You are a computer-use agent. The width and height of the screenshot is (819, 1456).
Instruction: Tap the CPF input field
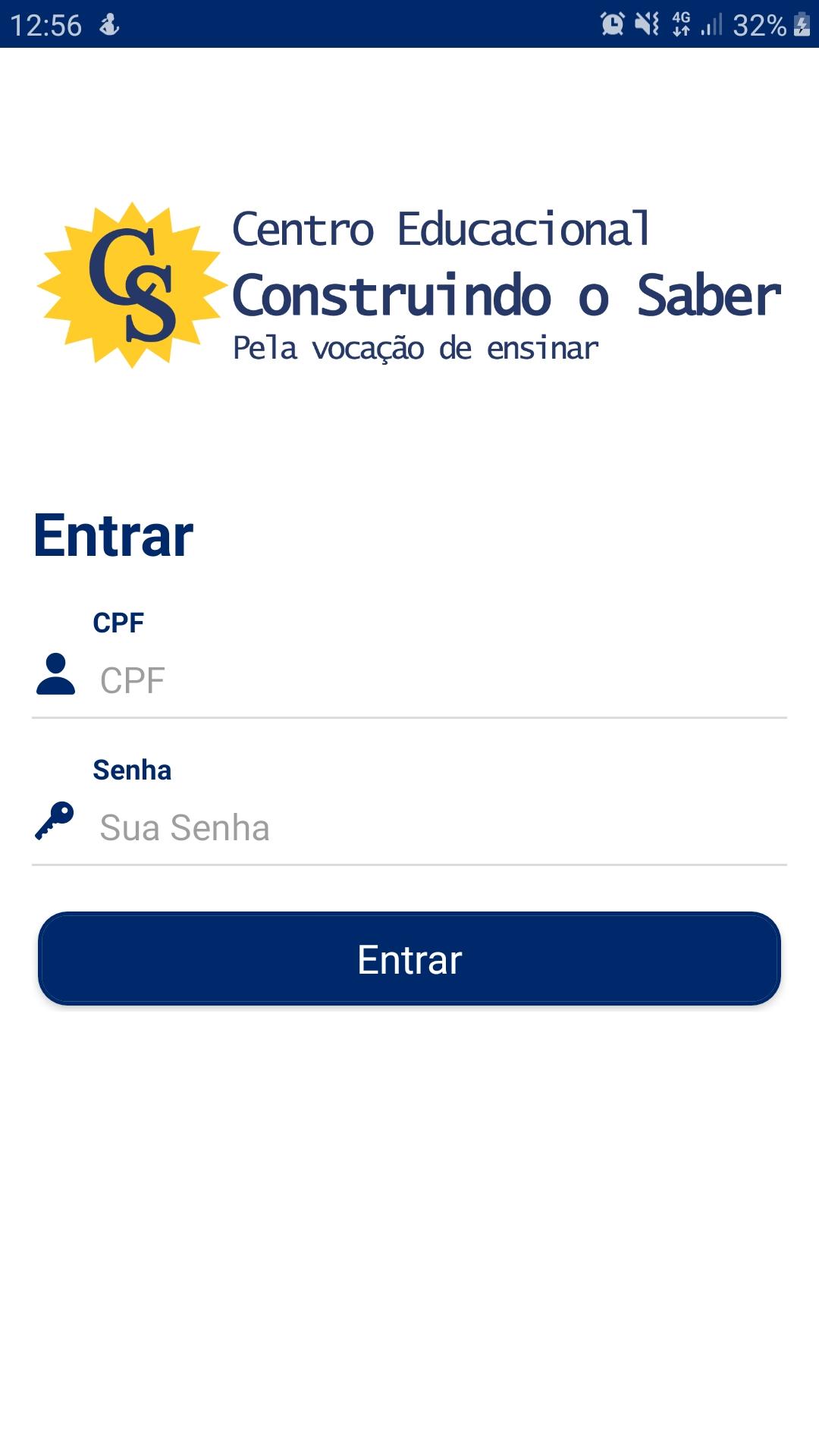[x=440, y=680]
